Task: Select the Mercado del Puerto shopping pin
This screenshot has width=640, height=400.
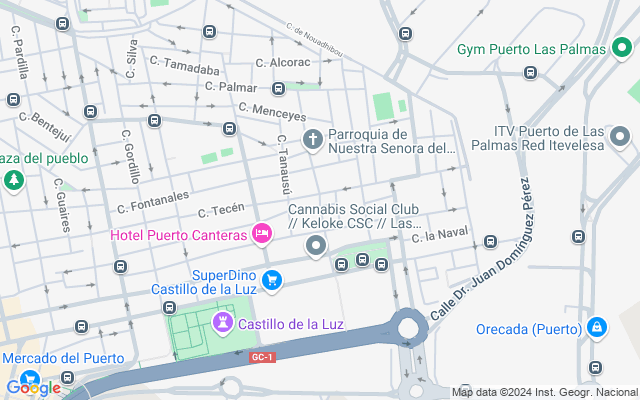Action: 30,381
